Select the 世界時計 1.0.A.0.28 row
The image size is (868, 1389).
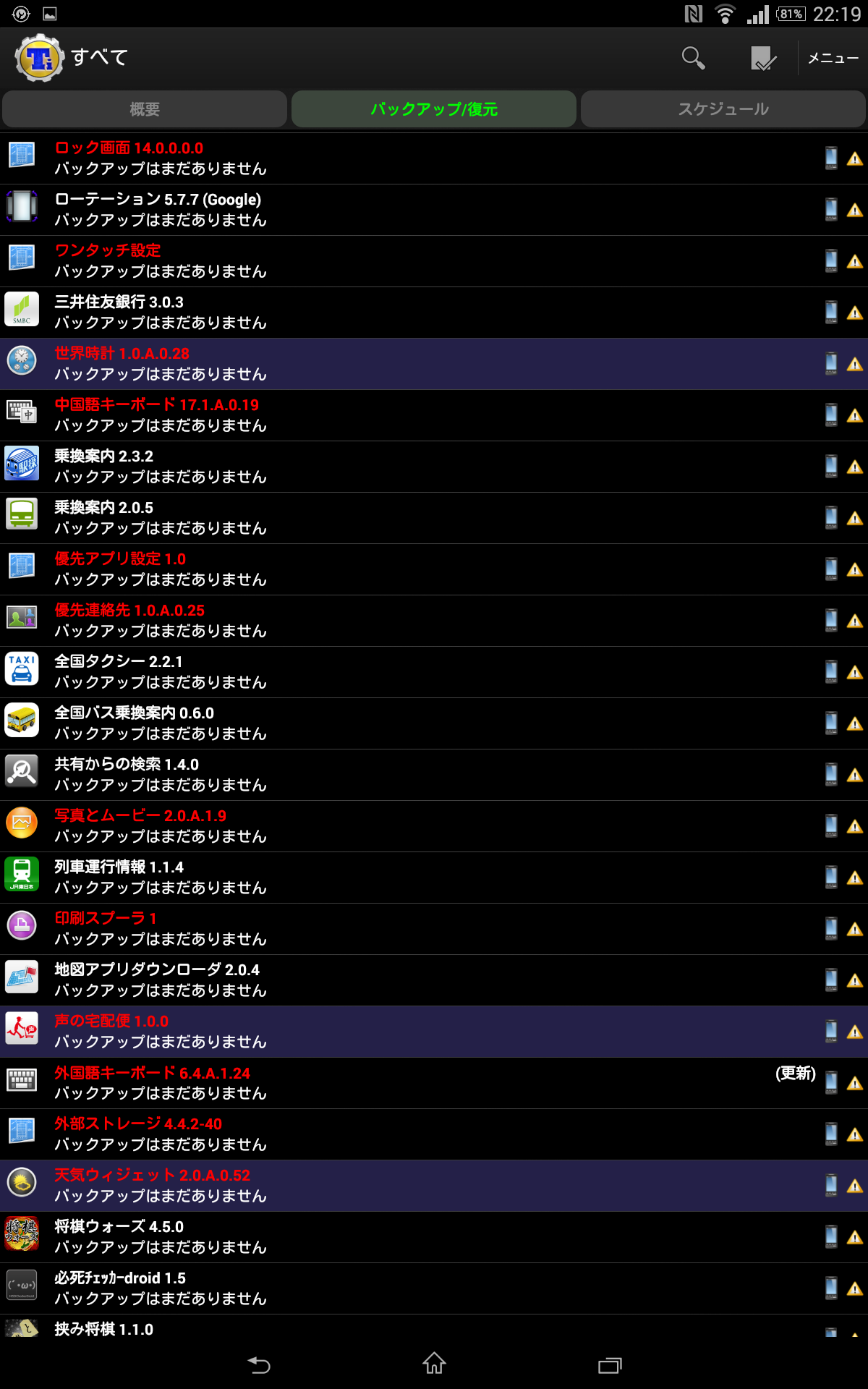coord(434,364)
